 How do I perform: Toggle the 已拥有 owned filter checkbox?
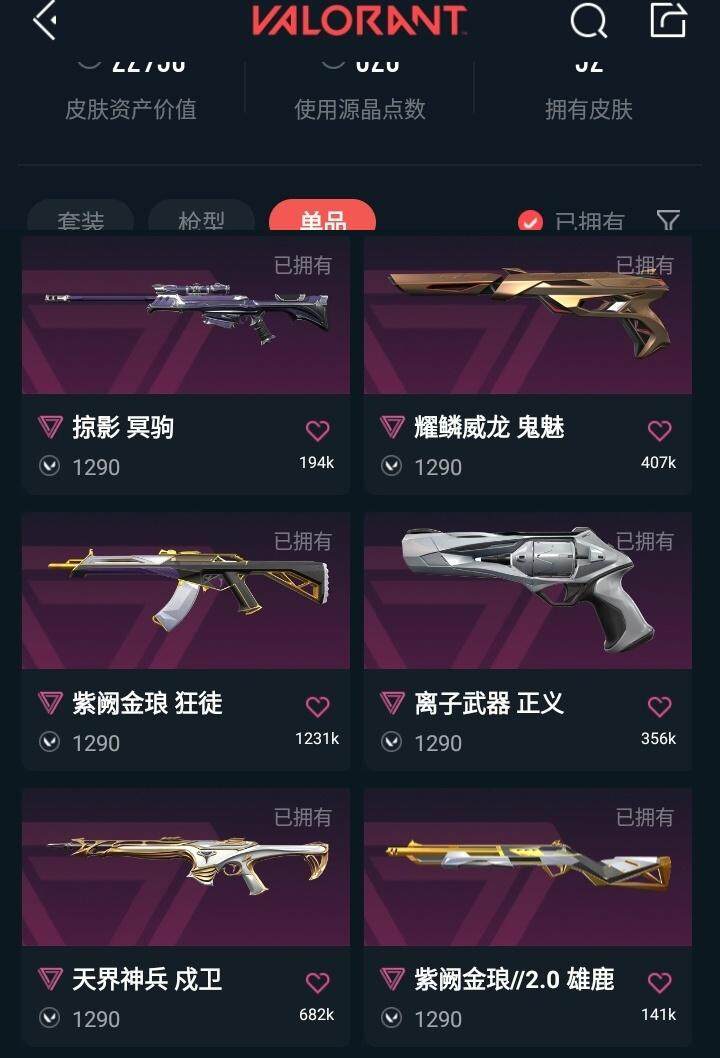point(530,221)
